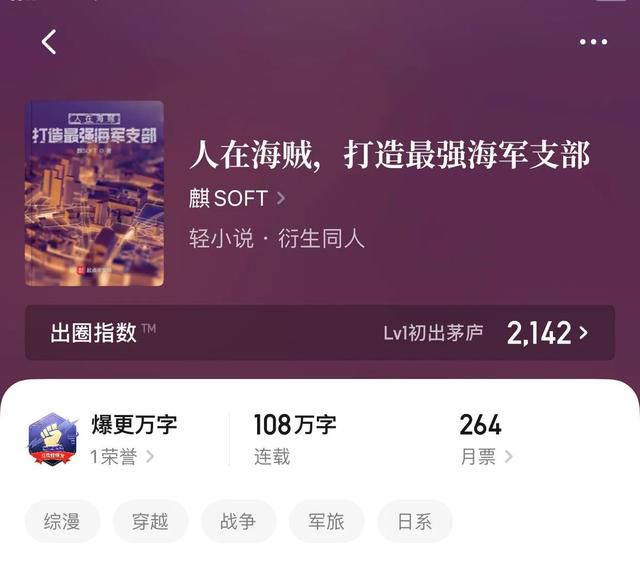Select the 军旅 tag chip
This screenshot has height=561, width=640.
pos(326,521)
